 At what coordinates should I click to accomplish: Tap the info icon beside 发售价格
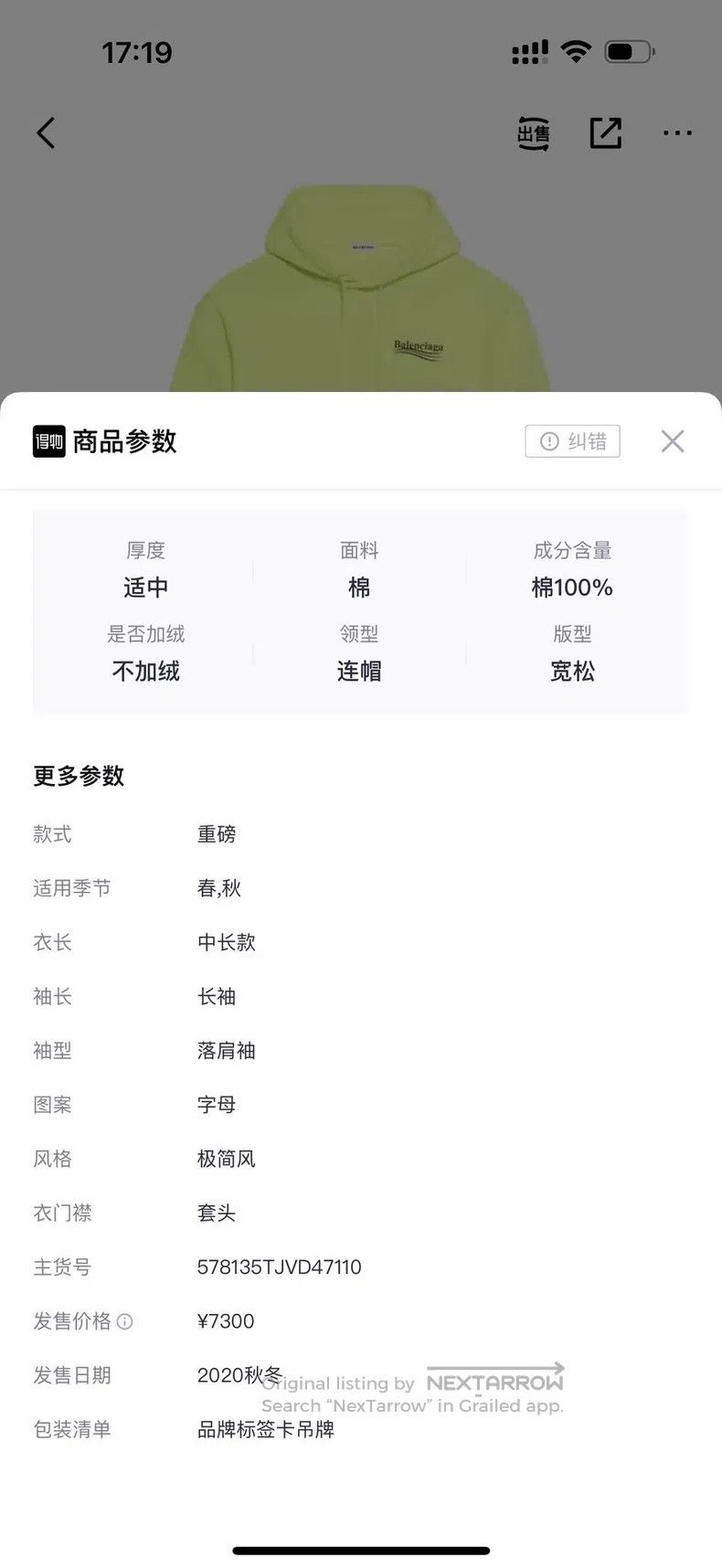126,1321
